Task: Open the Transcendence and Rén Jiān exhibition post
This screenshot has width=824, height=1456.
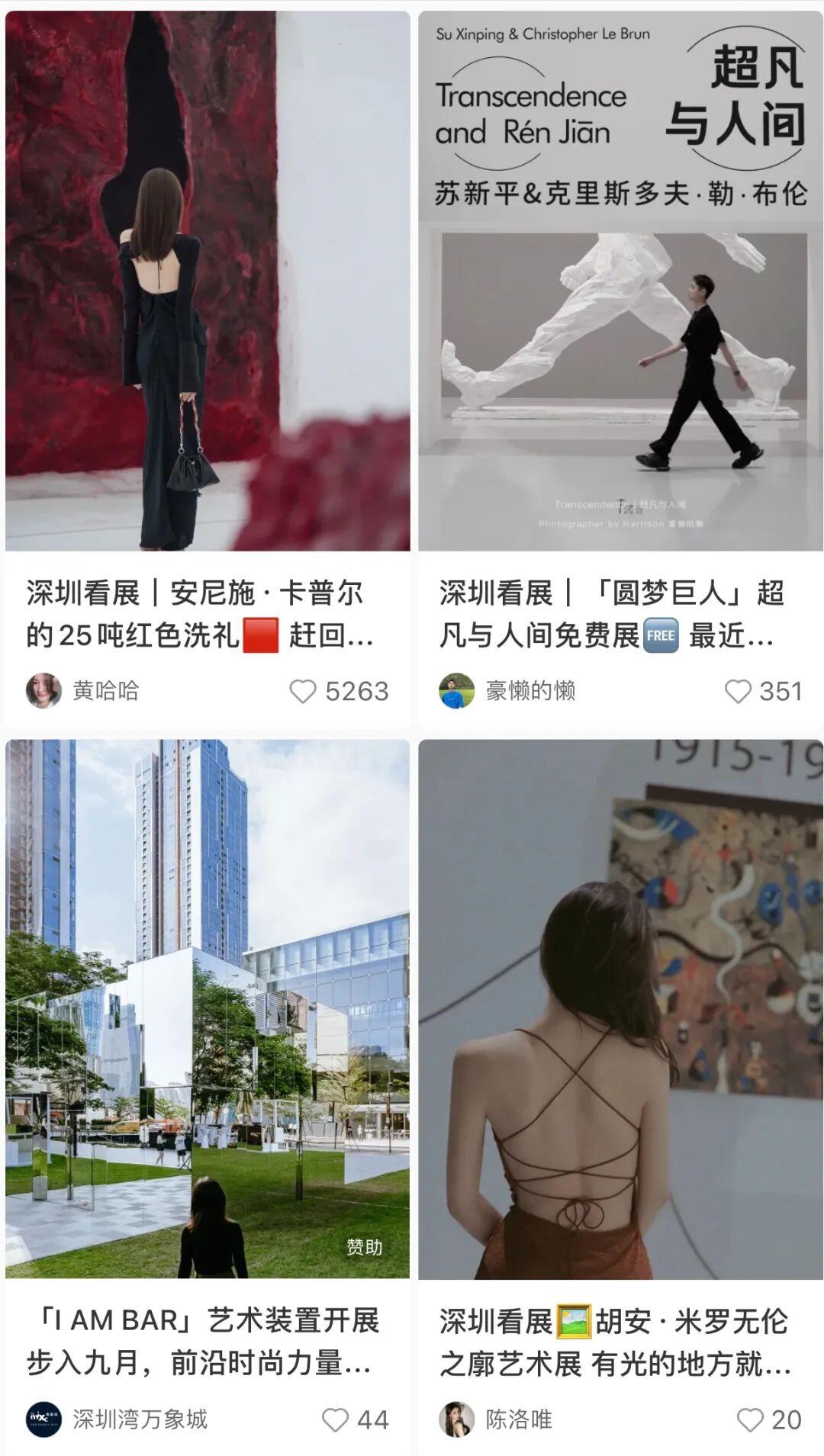Action: pos(620,281)
